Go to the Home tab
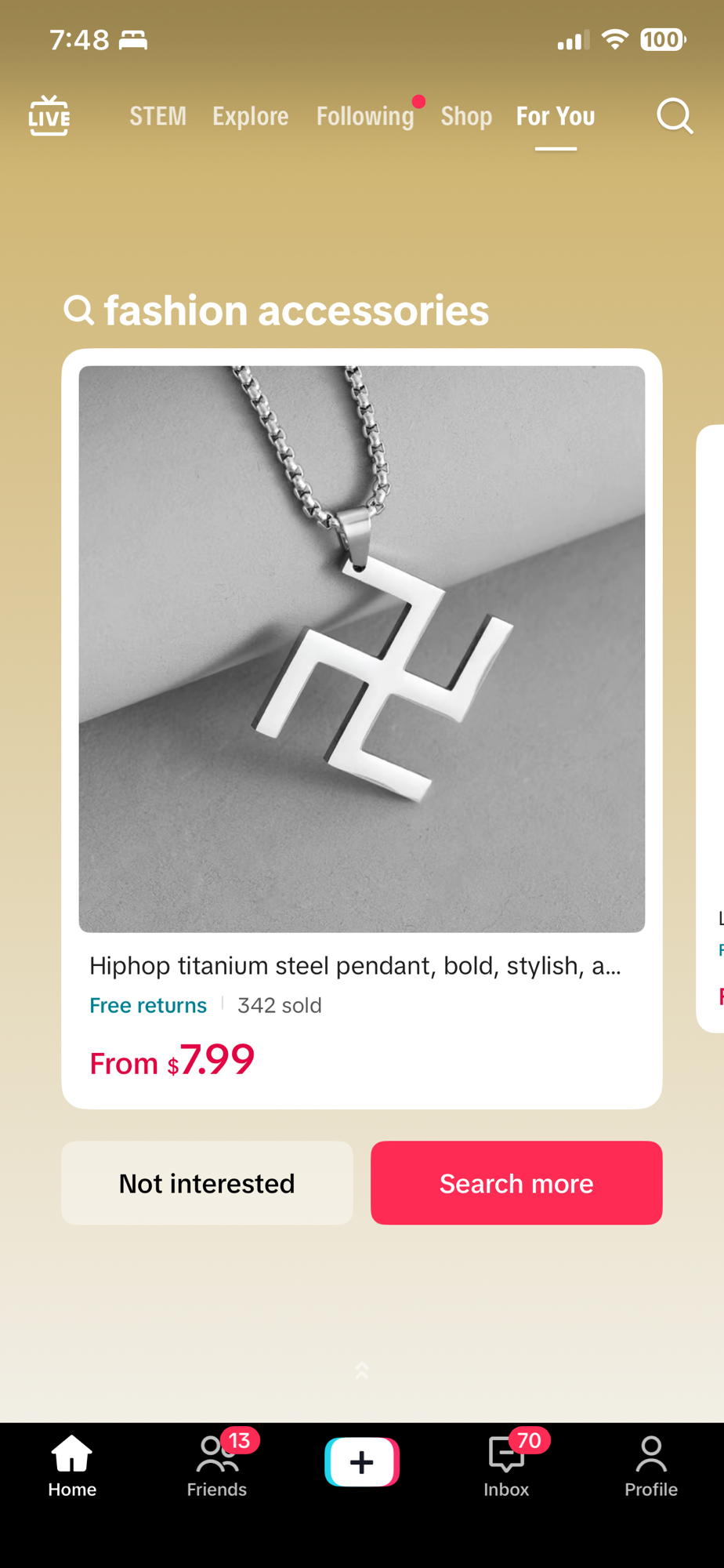The width and height of the screenshot is (724, 1568). click(x=72, y=1466)
